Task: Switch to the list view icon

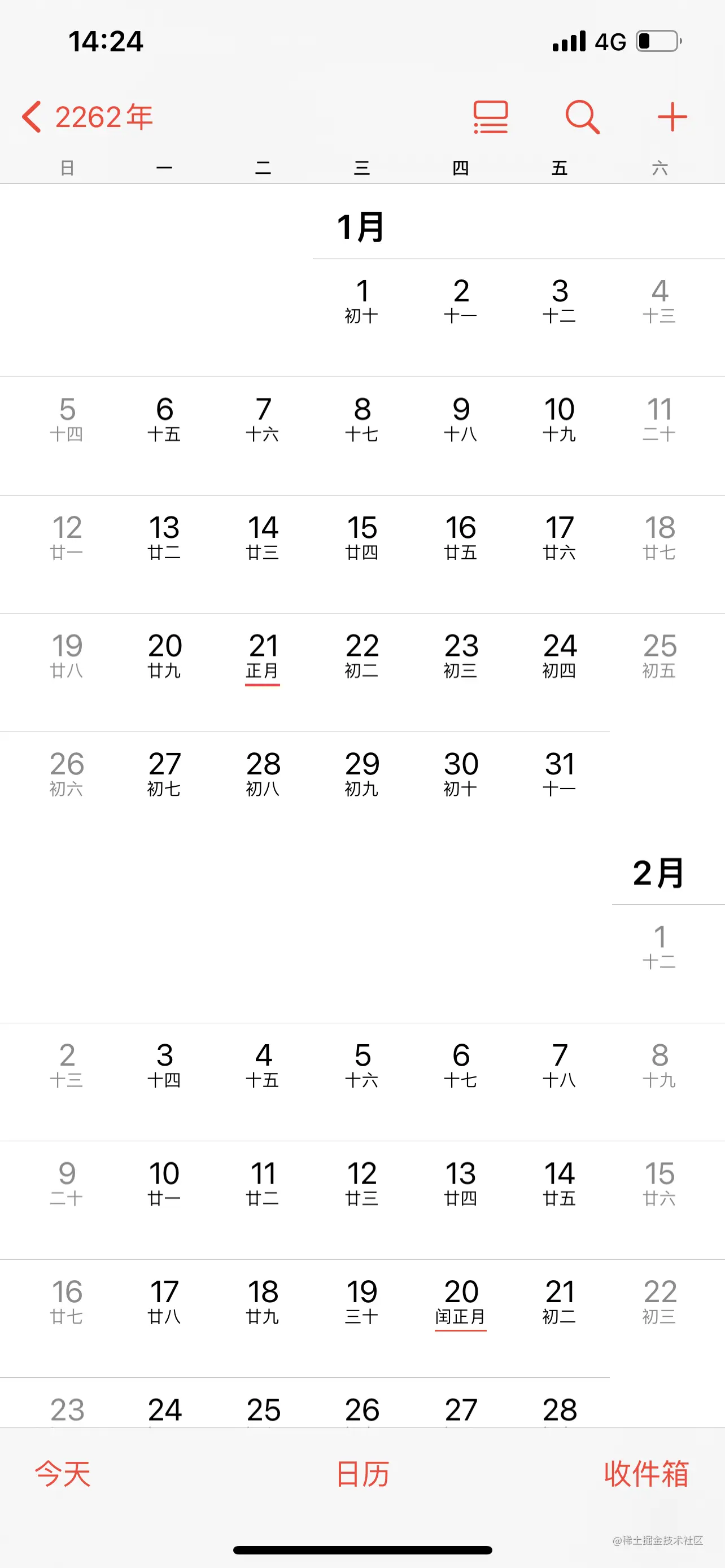Action: coord(491,117)
